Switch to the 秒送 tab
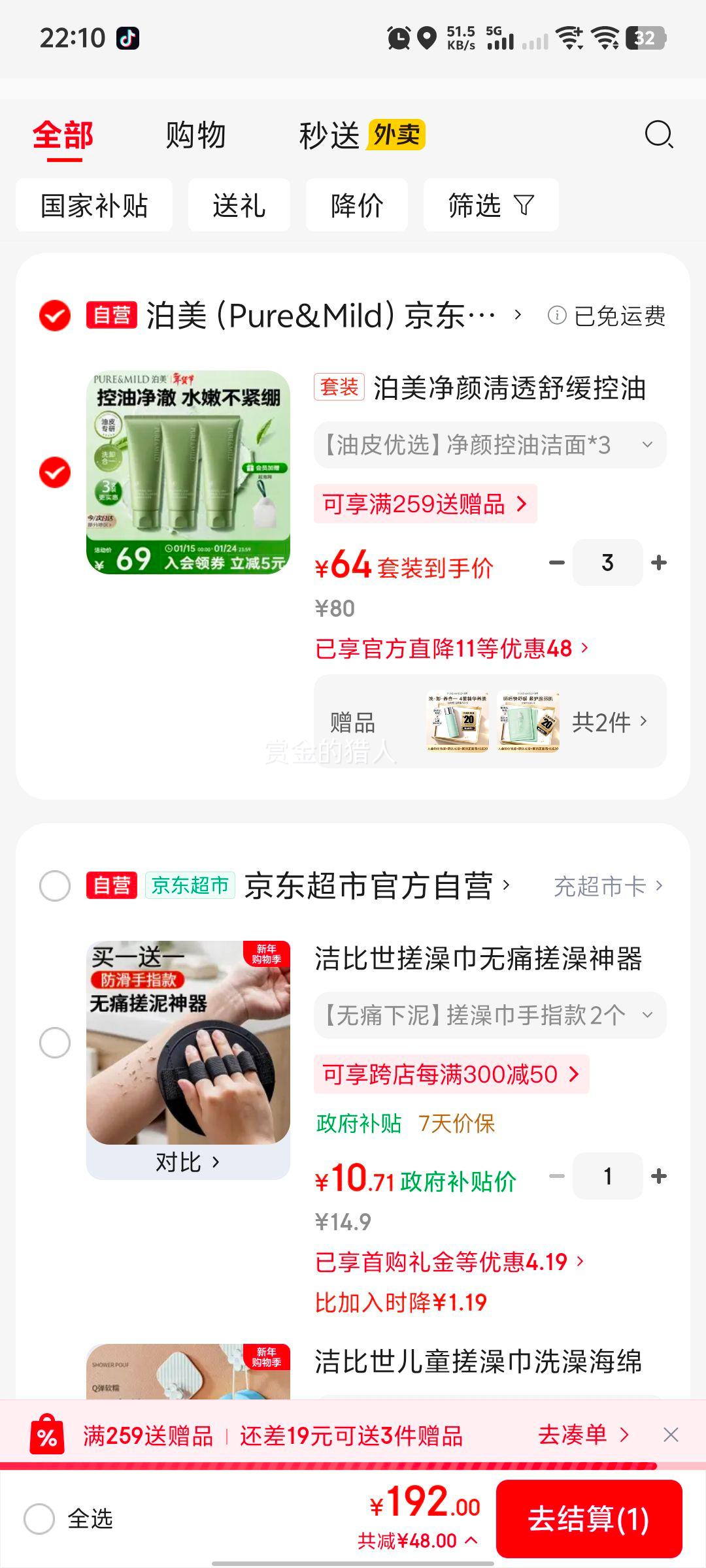Screen dimensions: 706x1568 pos(330,135)
